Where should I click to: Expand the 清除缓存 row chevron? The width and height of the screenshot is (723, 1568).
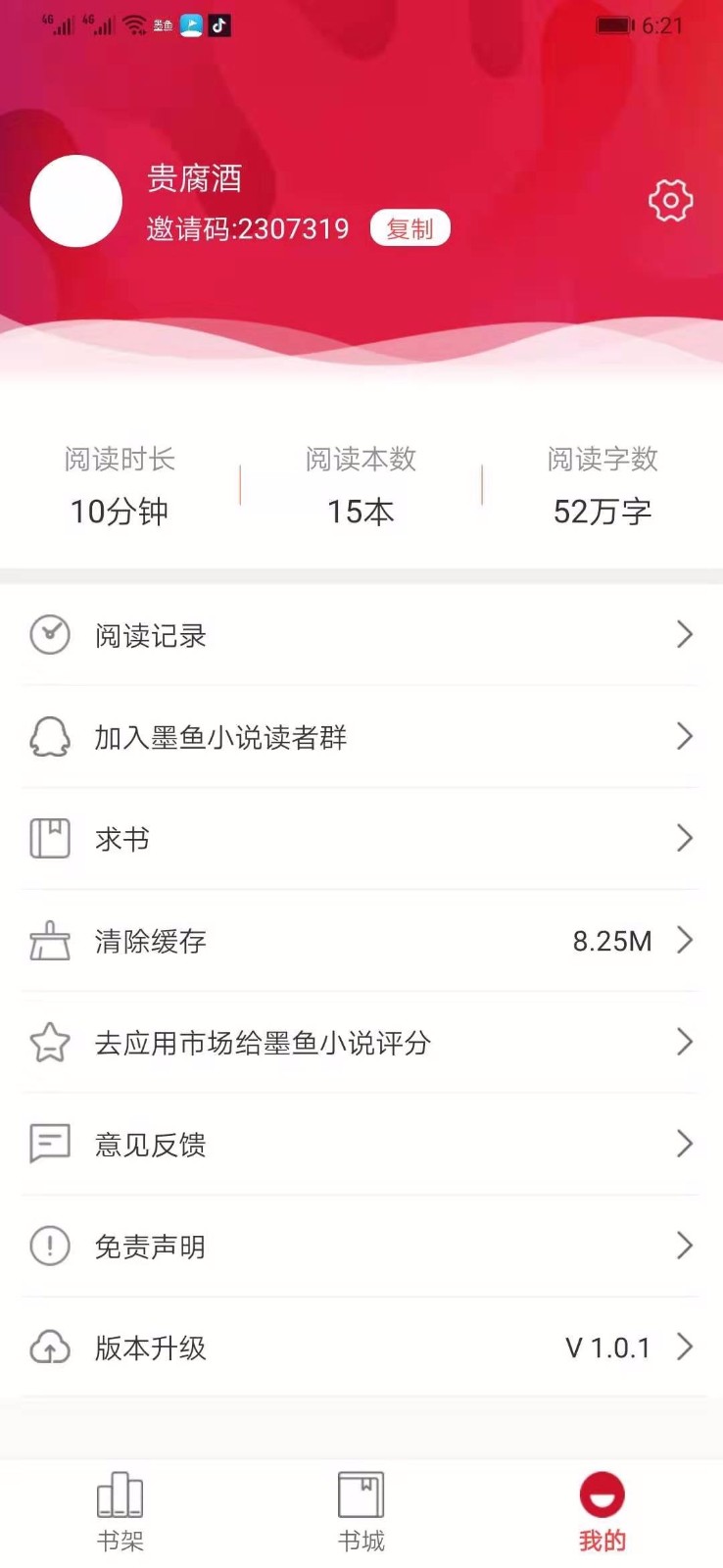(x=686, y=941)
